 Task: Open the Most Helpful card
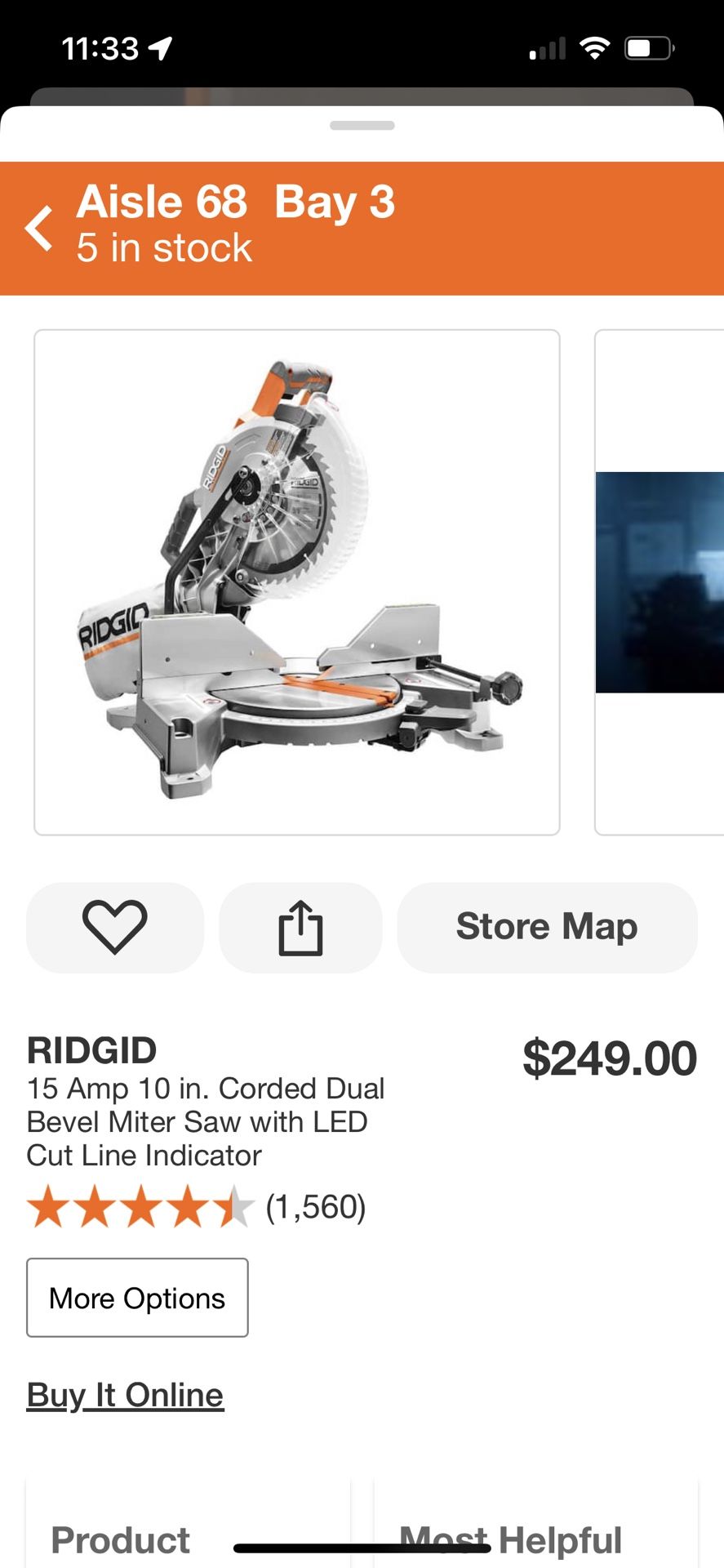point(535,1523)
